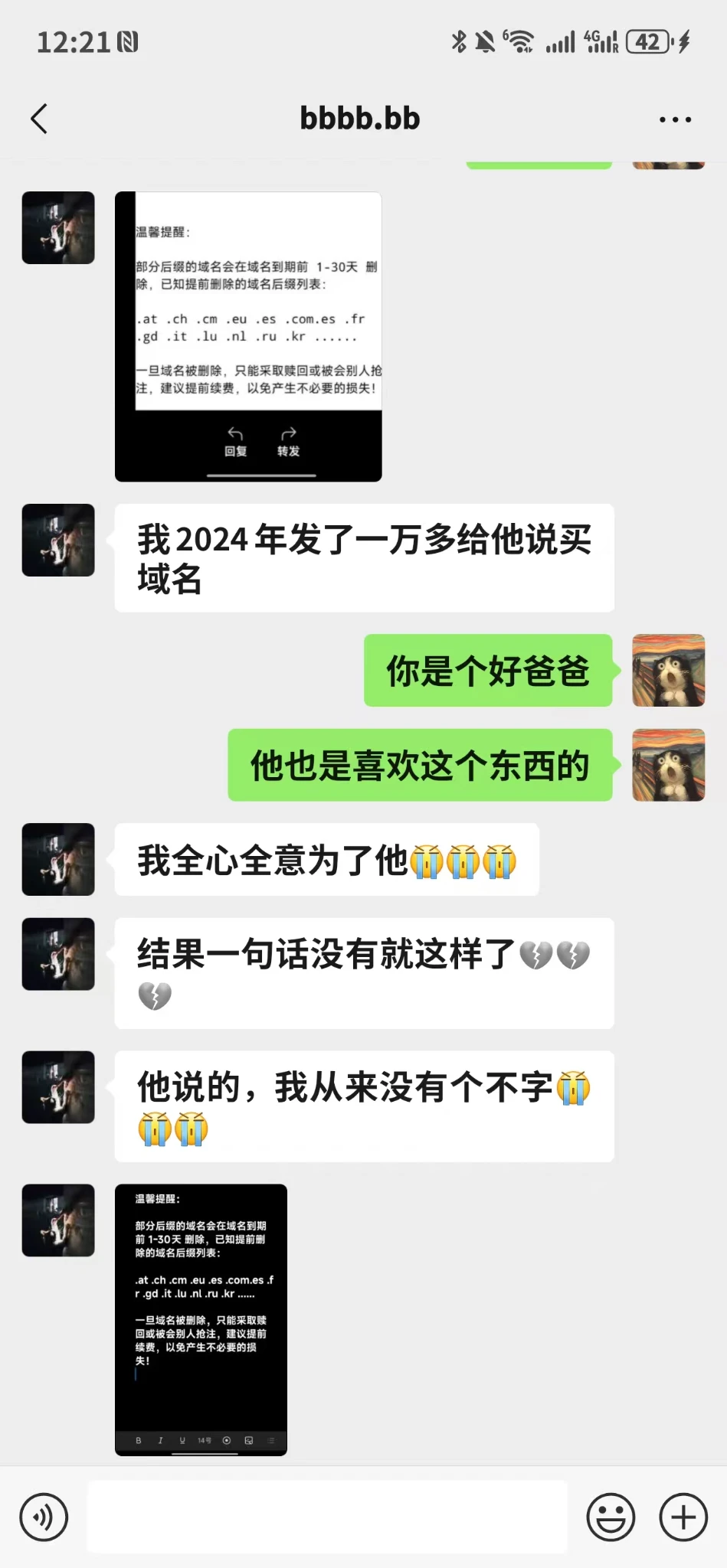Open the black domain reminder screenshot image
This screenshot has width=727, height=1568.
(x=201, y=1319)
